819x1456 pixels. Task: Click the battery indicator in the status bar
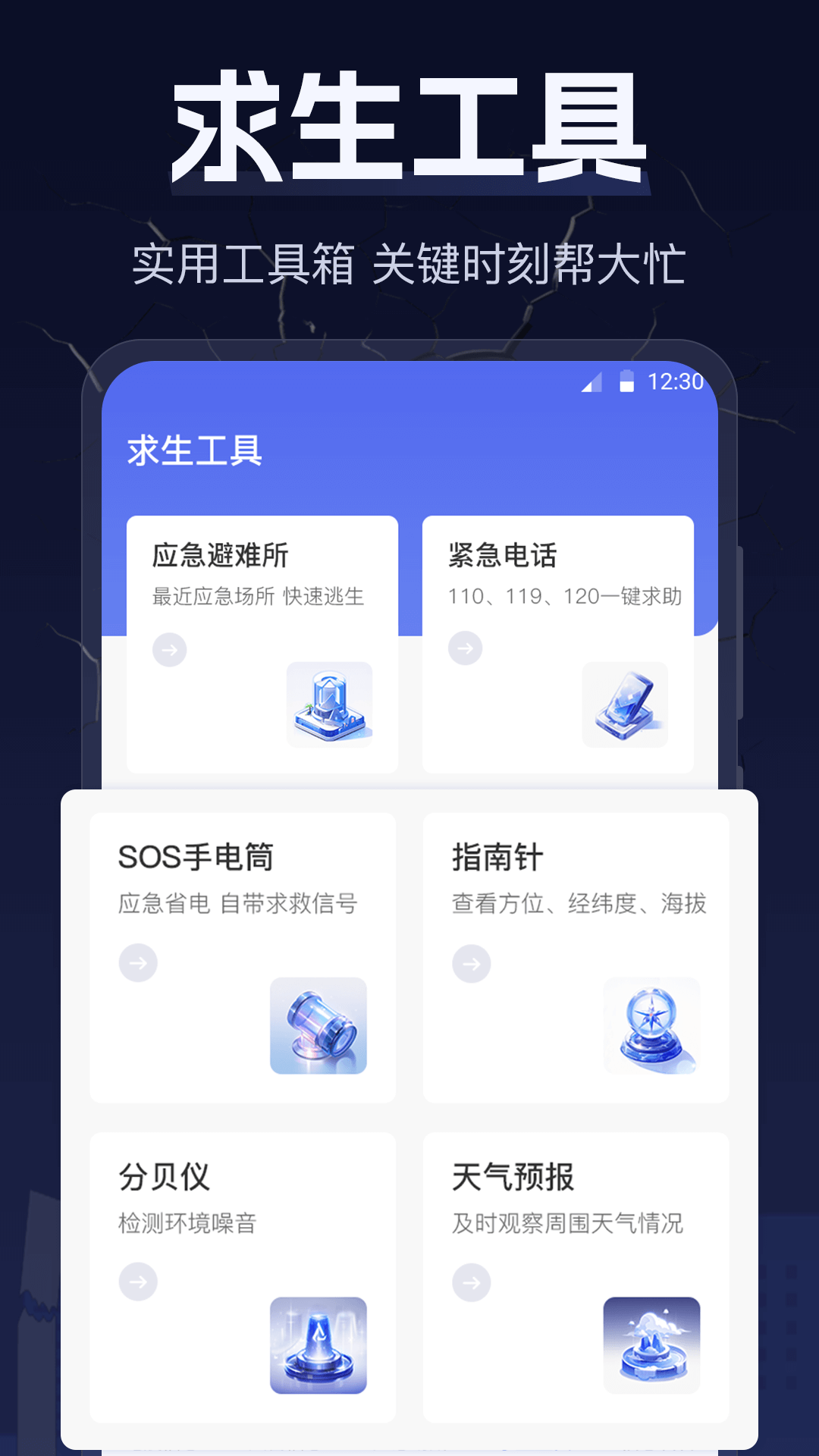point(626,383)
